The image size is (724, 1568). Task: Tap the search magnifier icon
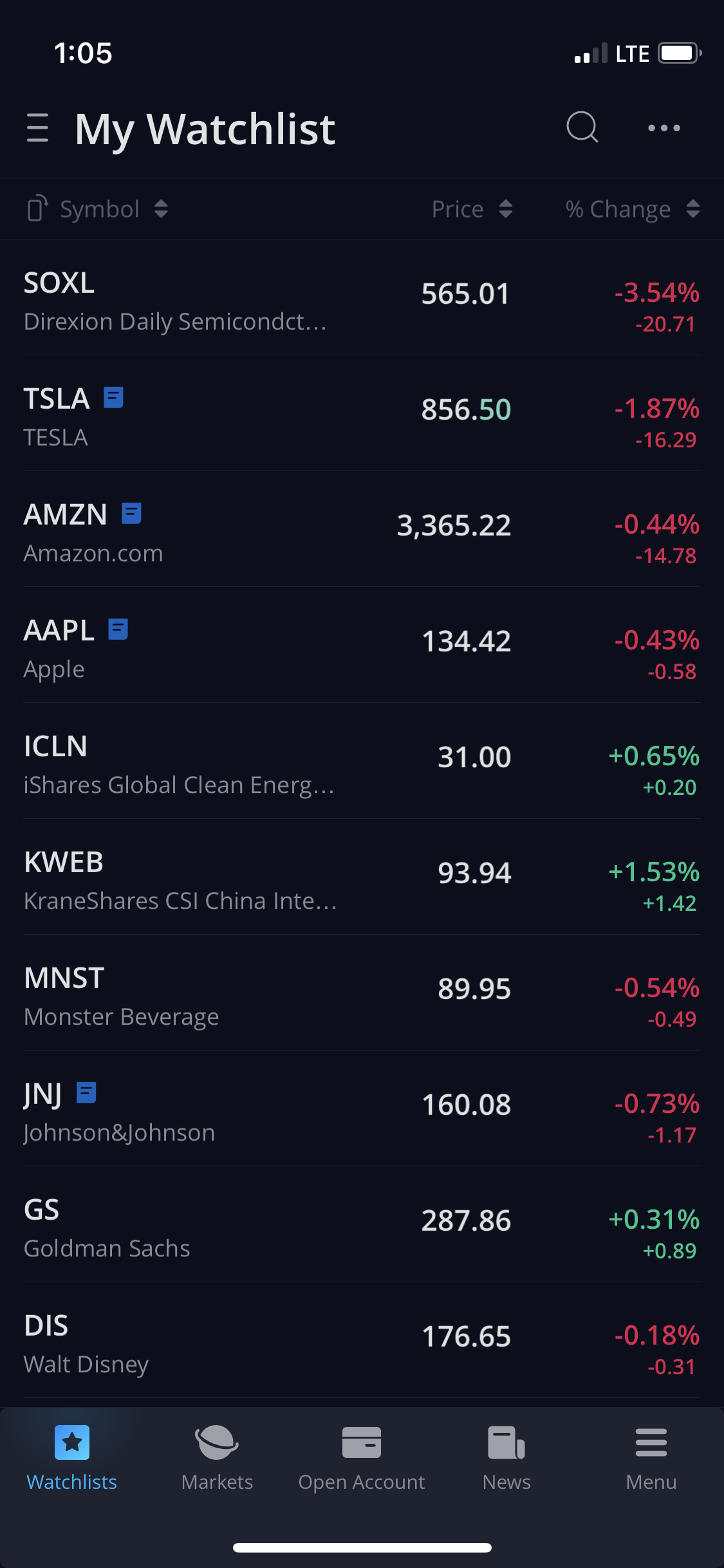[582, 127]
